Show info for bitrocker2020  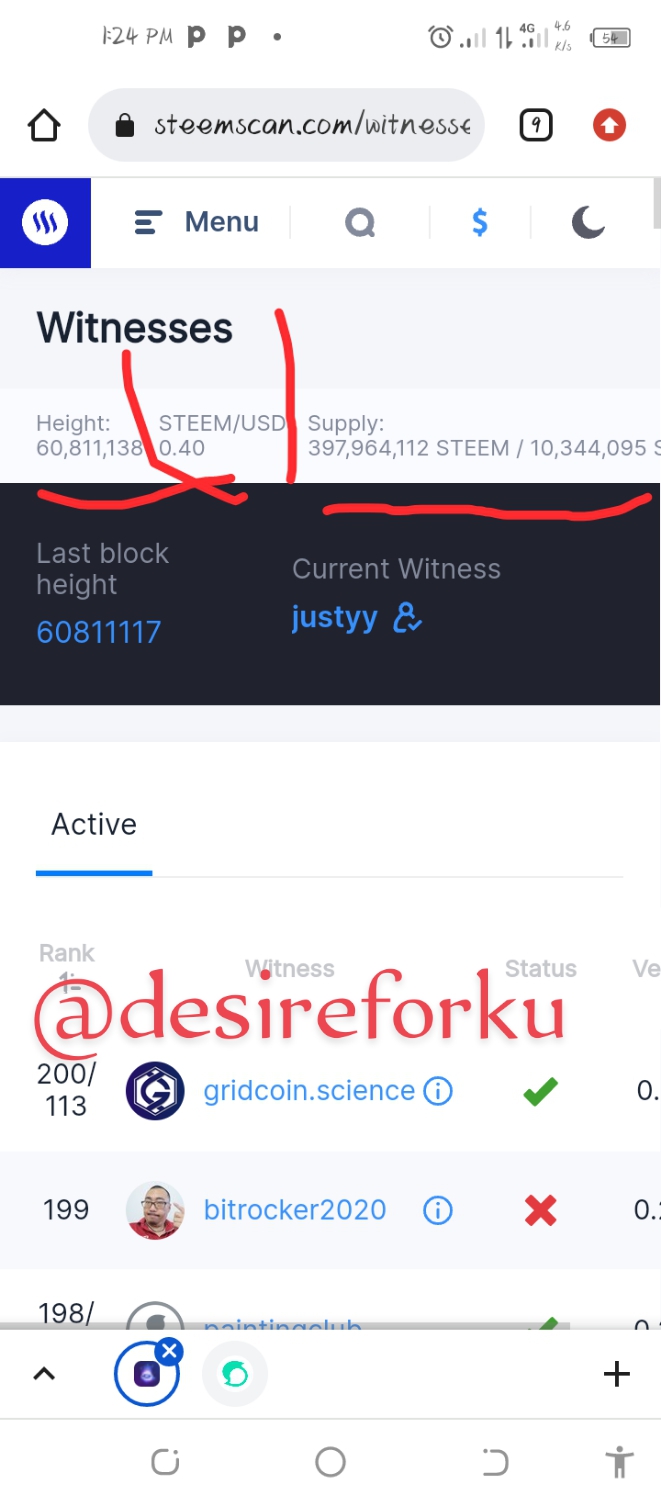438,1210
